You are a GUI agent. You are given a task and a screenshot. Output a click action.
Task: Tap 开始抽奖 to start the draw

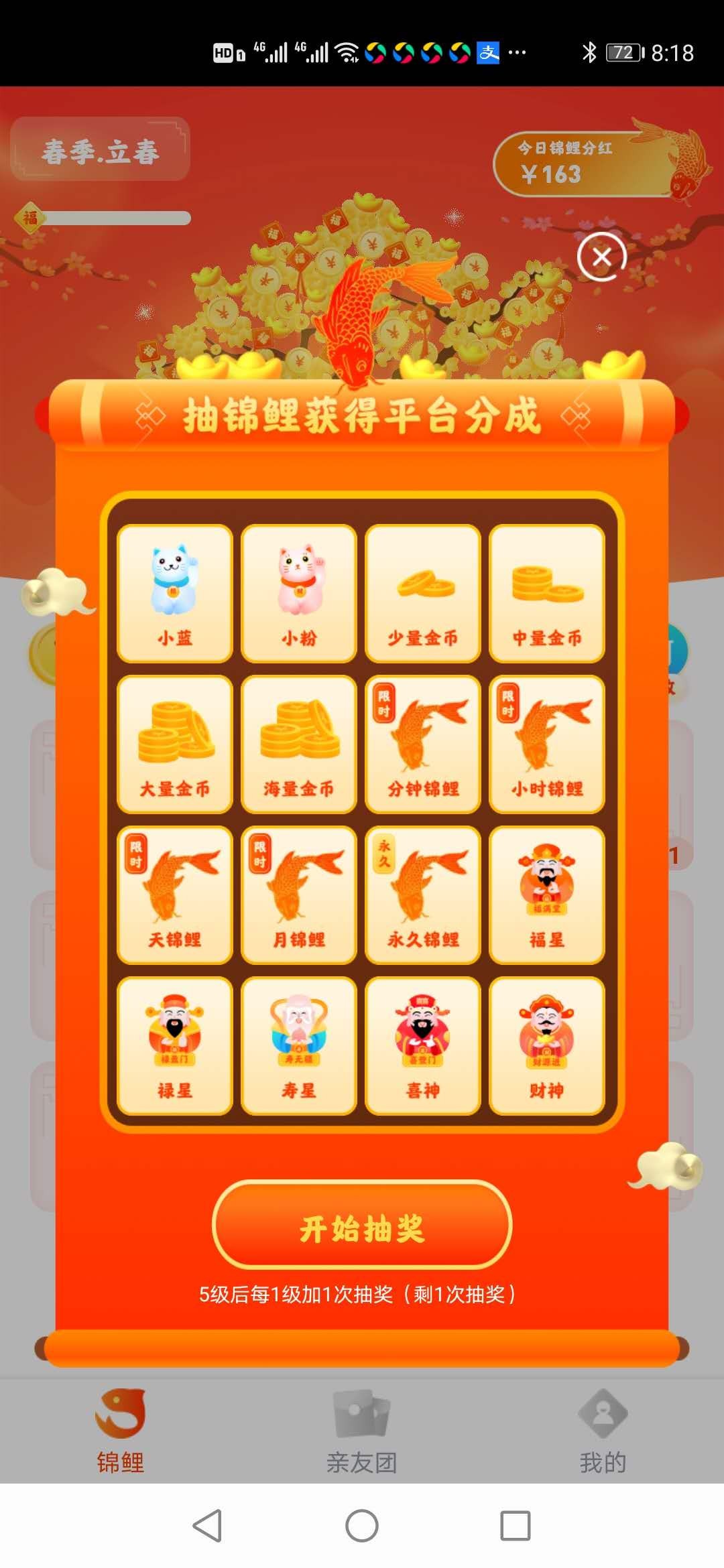point(362,1228)
